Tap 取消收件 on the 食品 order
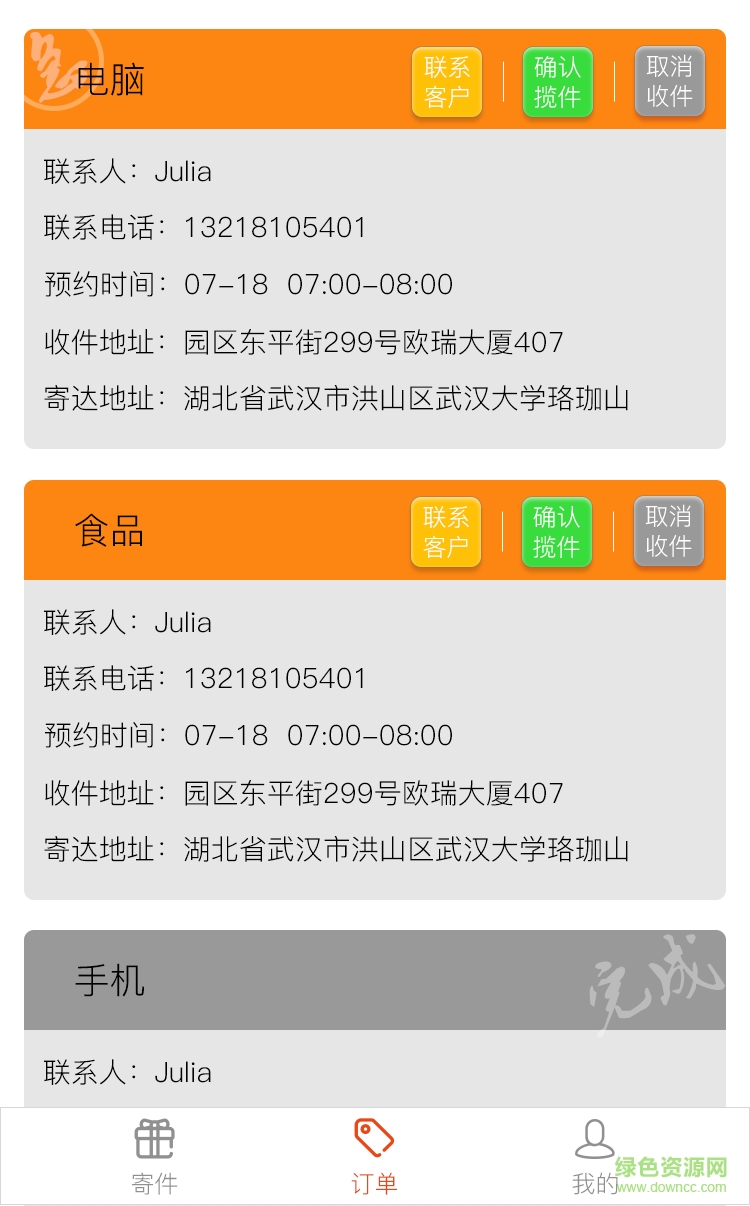 coord(669,532)
